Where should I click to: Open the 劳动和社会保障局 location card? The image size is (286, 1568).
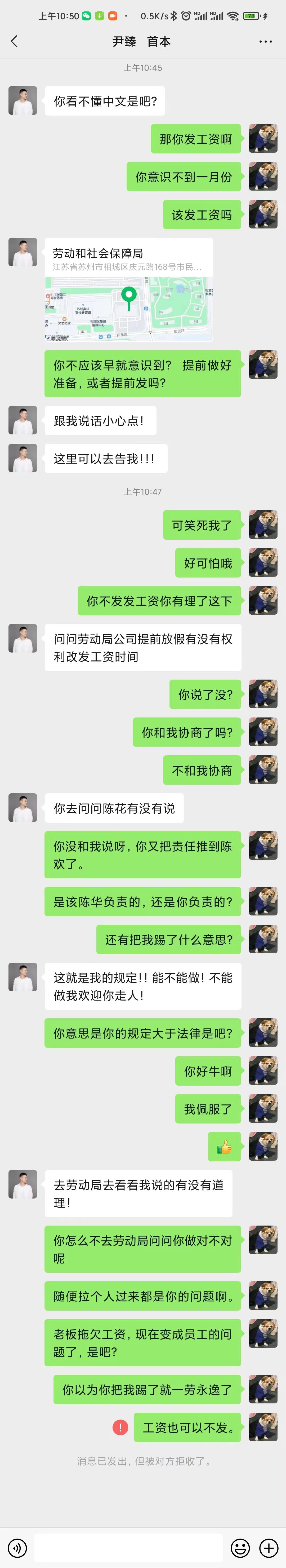pos(128,290)
